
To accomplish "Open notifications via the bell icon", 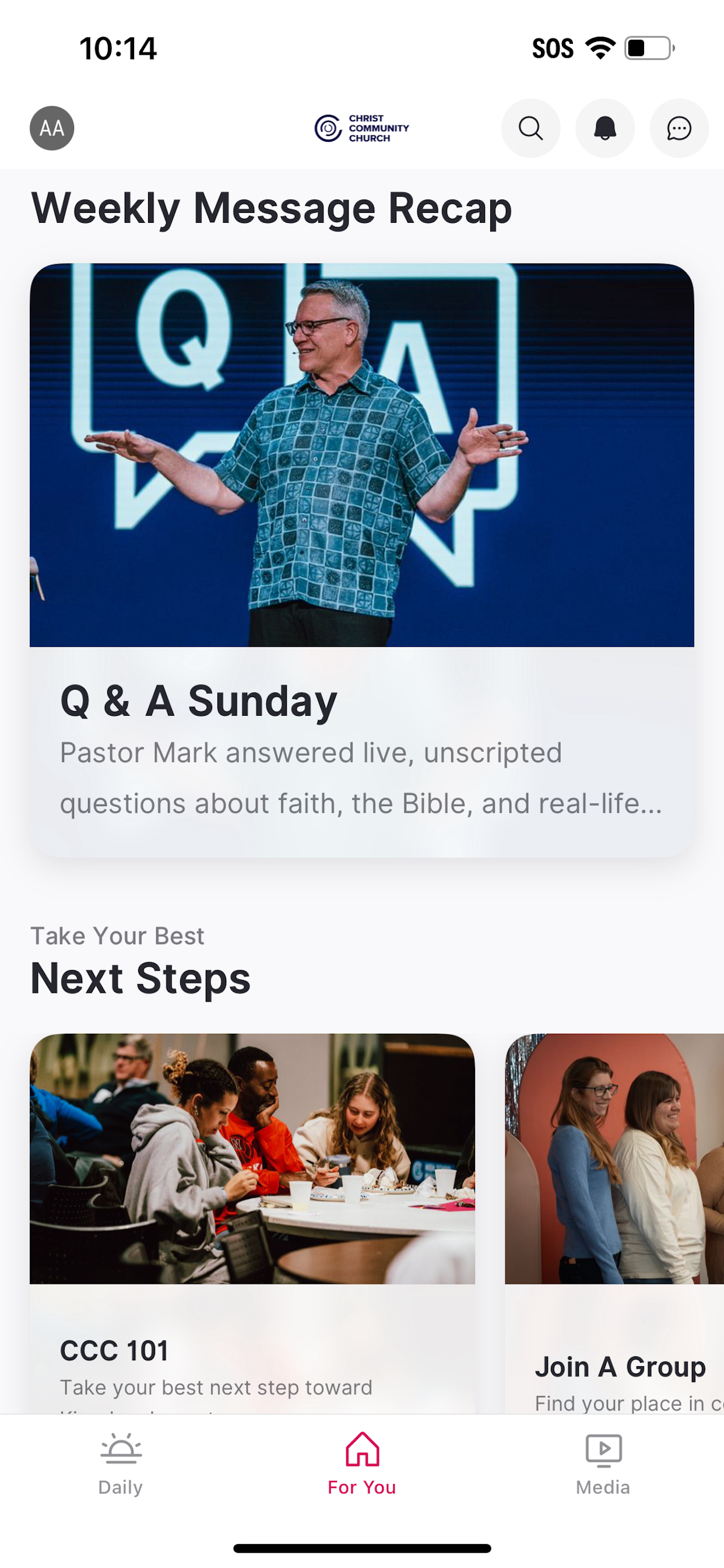I will (x=604, y=128).
